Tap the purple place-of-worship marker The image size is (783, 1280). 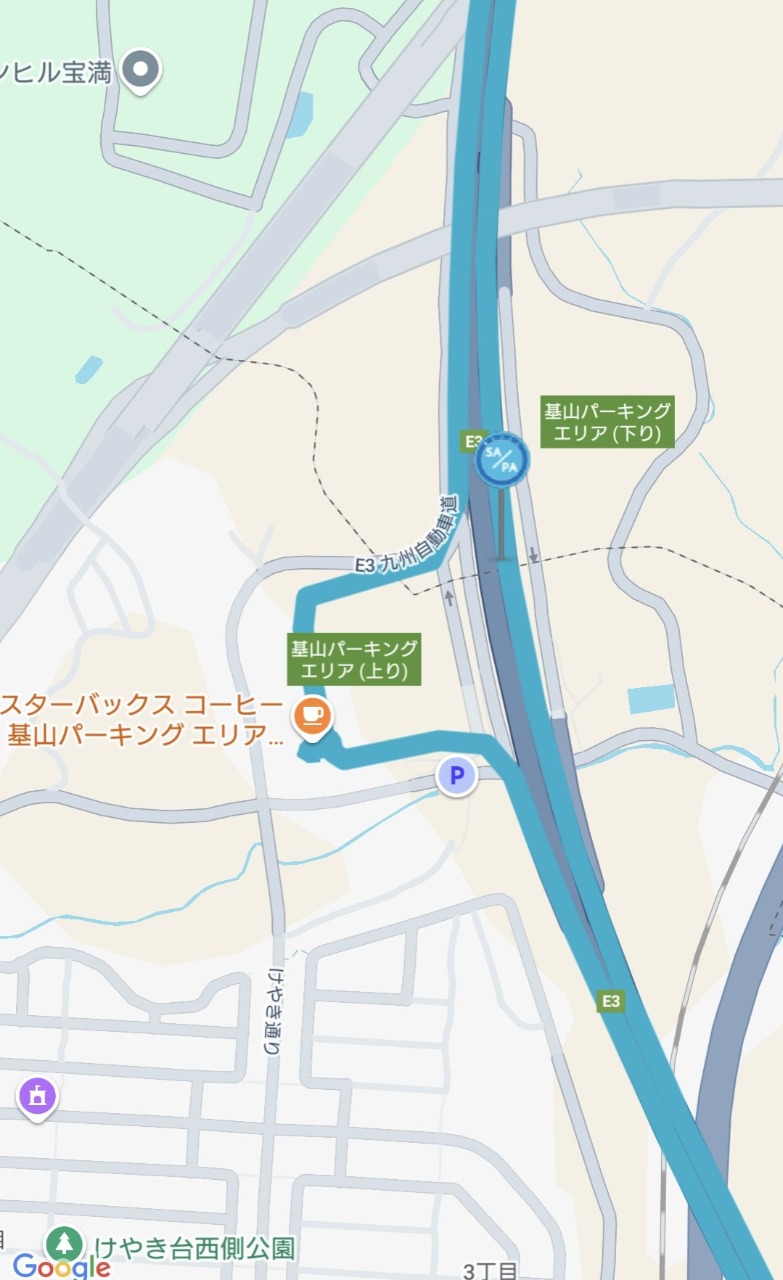(x=37, y=1097)
